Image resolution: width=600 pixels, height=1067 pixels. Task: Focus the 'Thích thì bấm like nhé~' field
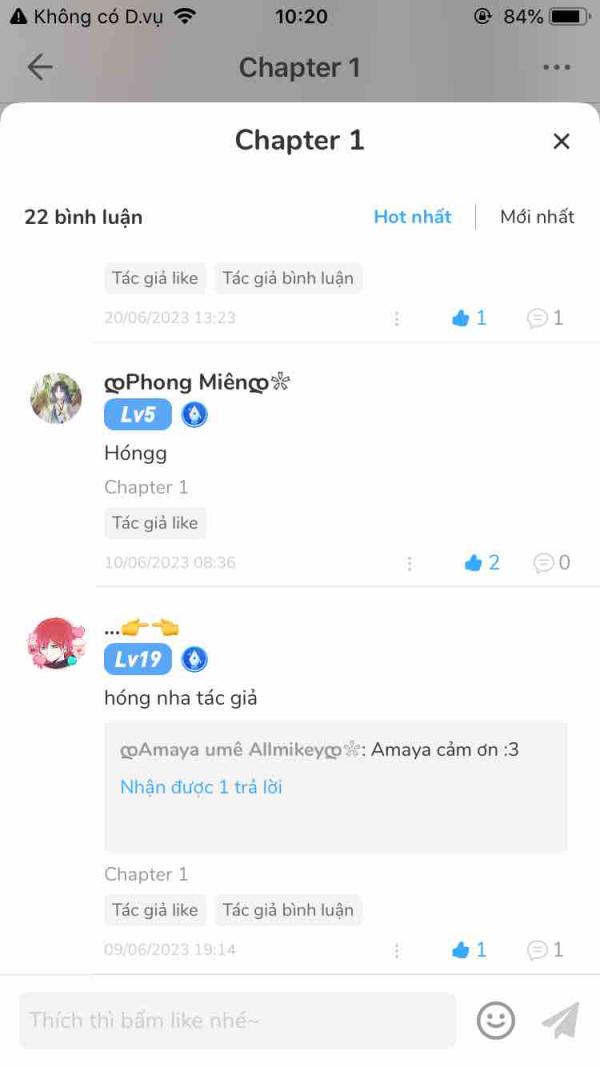pyautogui.click(x=237, y=1020)
